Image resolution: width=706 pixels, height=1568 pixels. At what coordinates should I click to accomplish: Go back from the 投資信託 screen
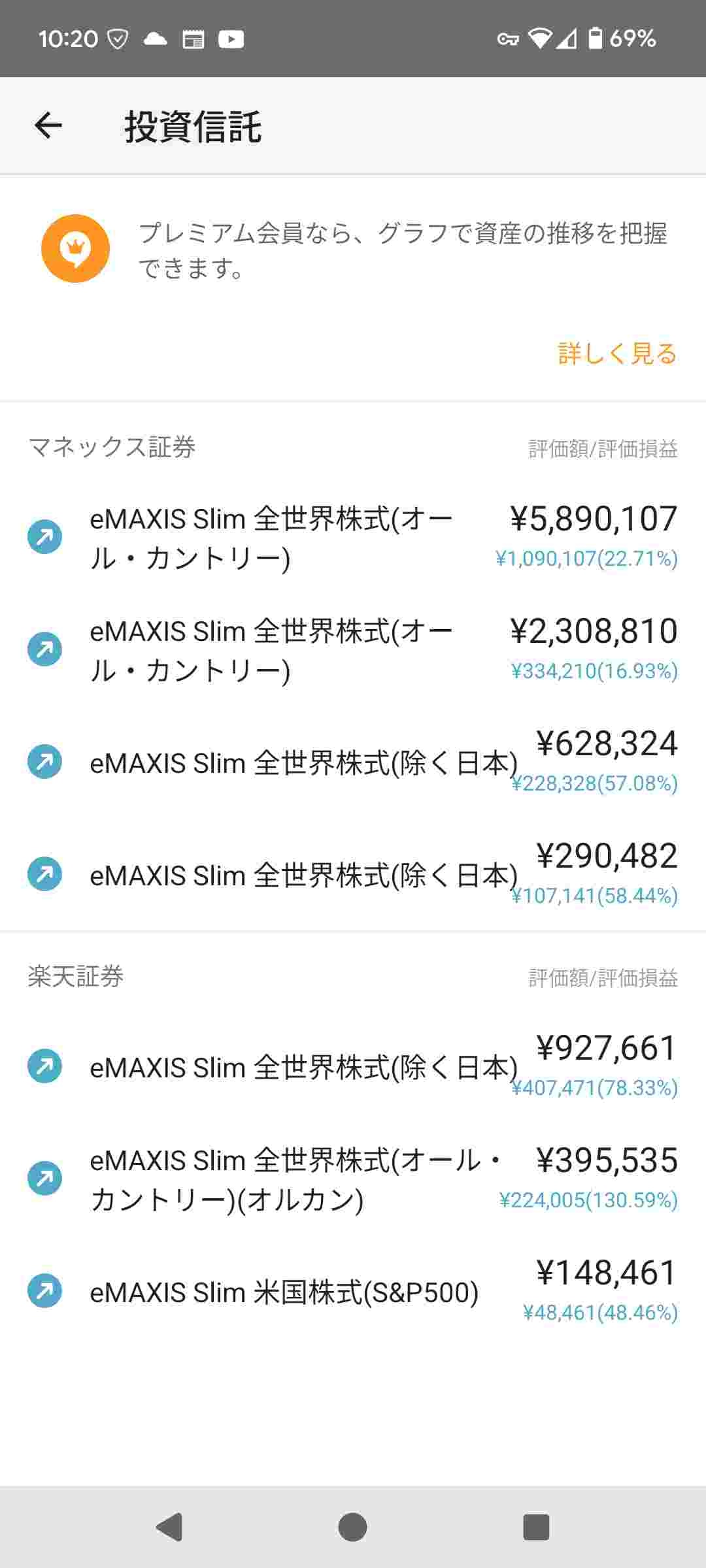tap(48, 125)
